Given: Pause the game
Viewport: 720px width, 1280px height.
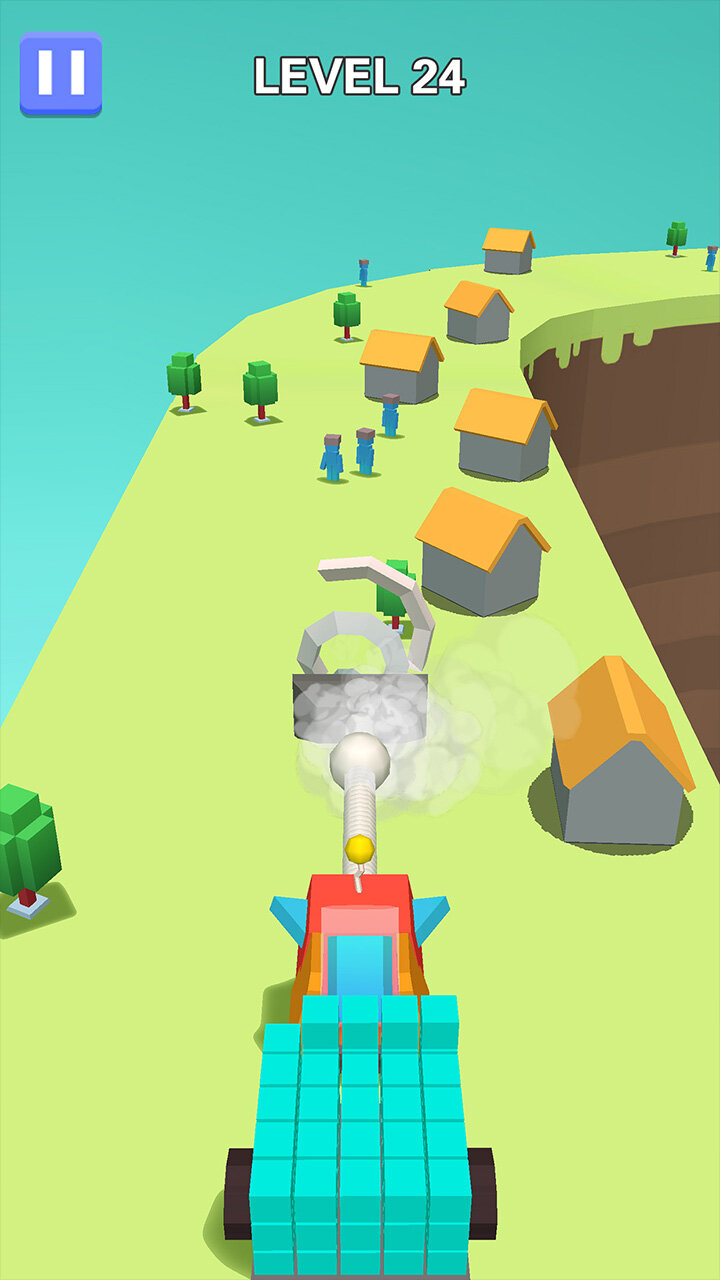Looking at the screenshot, I should [x=60, y=73].
